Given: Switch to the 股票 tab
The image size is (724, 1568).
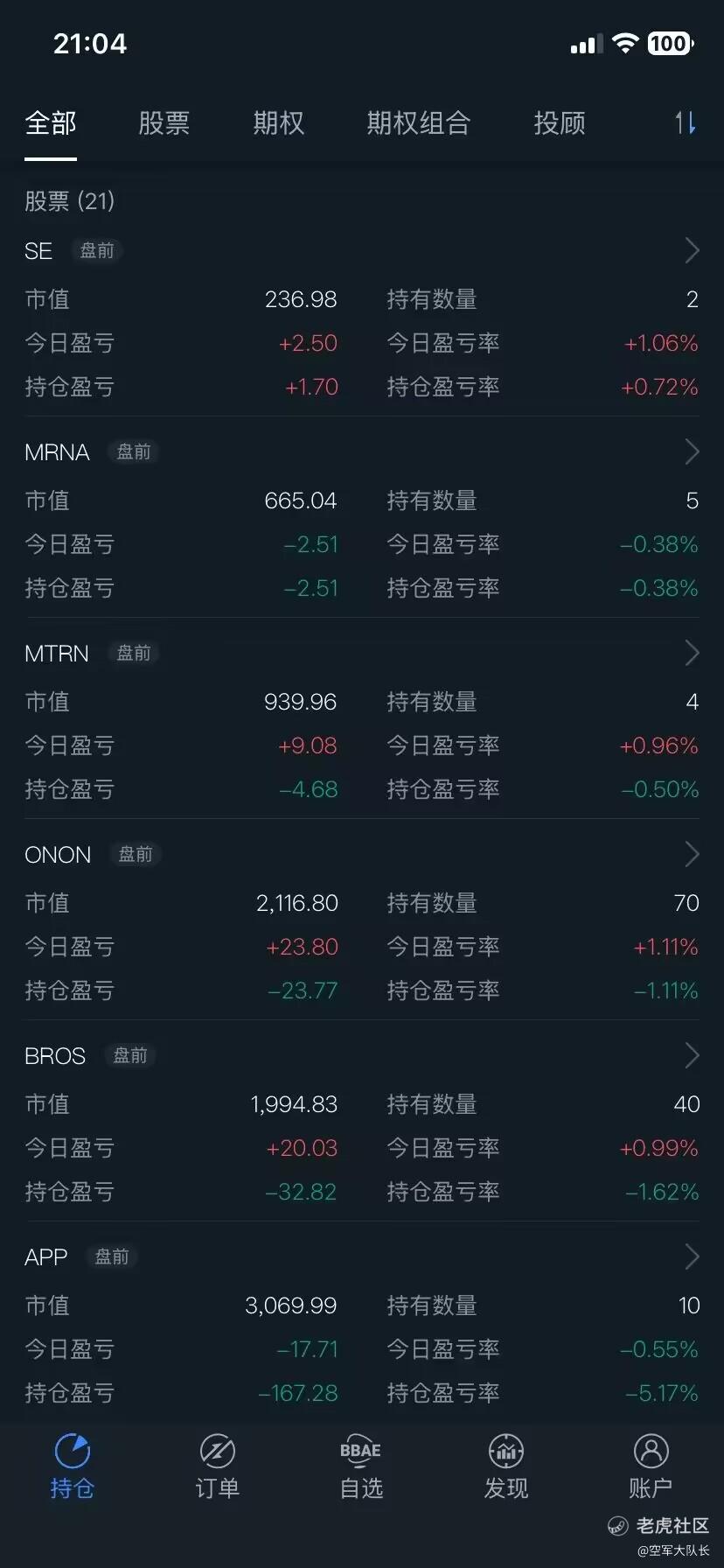Looking at the screenshot, I should coord(164,123).
